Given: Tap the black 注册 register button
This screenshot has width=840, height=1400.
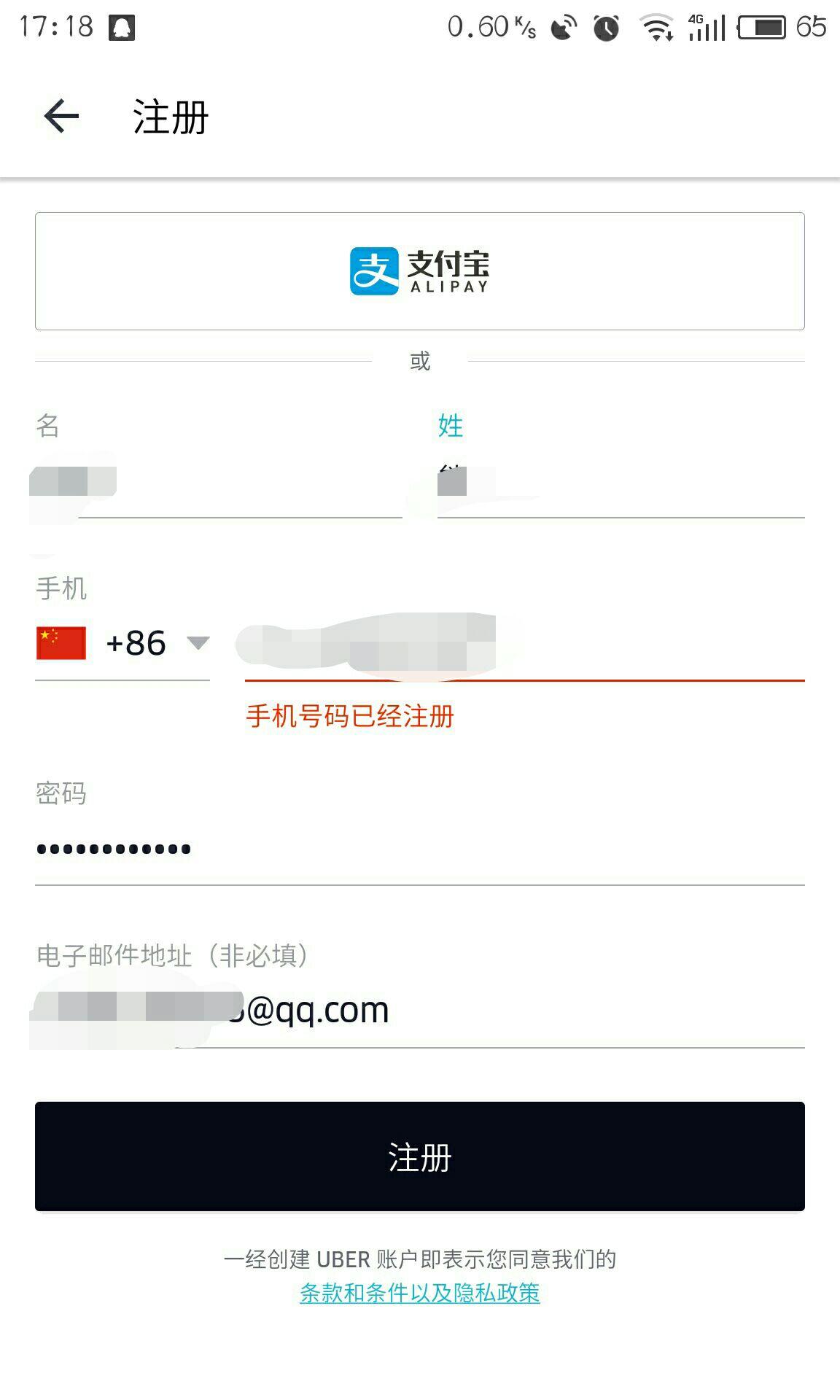Looking at the screenshot, I should (420, 1156).
